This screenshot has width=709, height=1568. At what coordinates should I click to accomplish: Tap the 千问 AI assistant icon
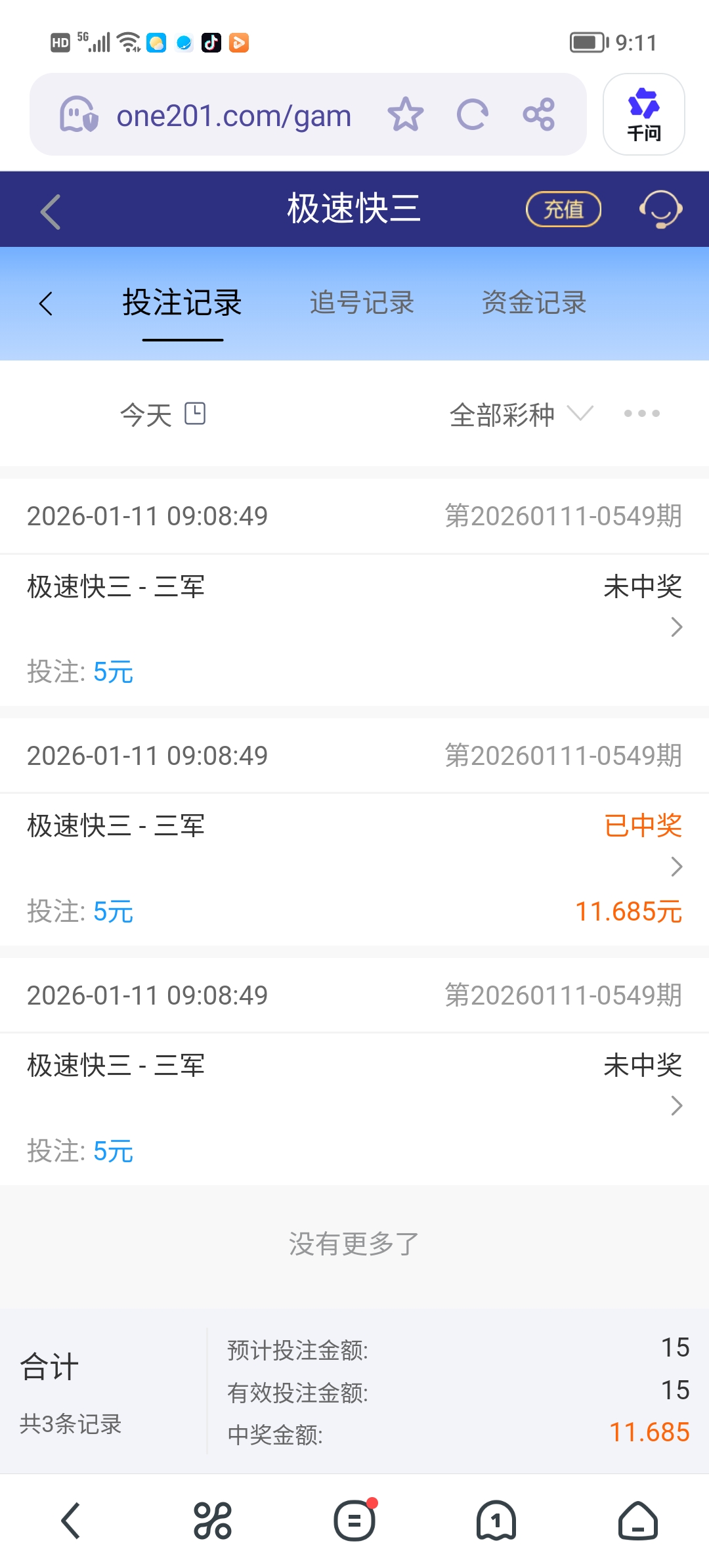pyautogui.click(x=643, y=114)
